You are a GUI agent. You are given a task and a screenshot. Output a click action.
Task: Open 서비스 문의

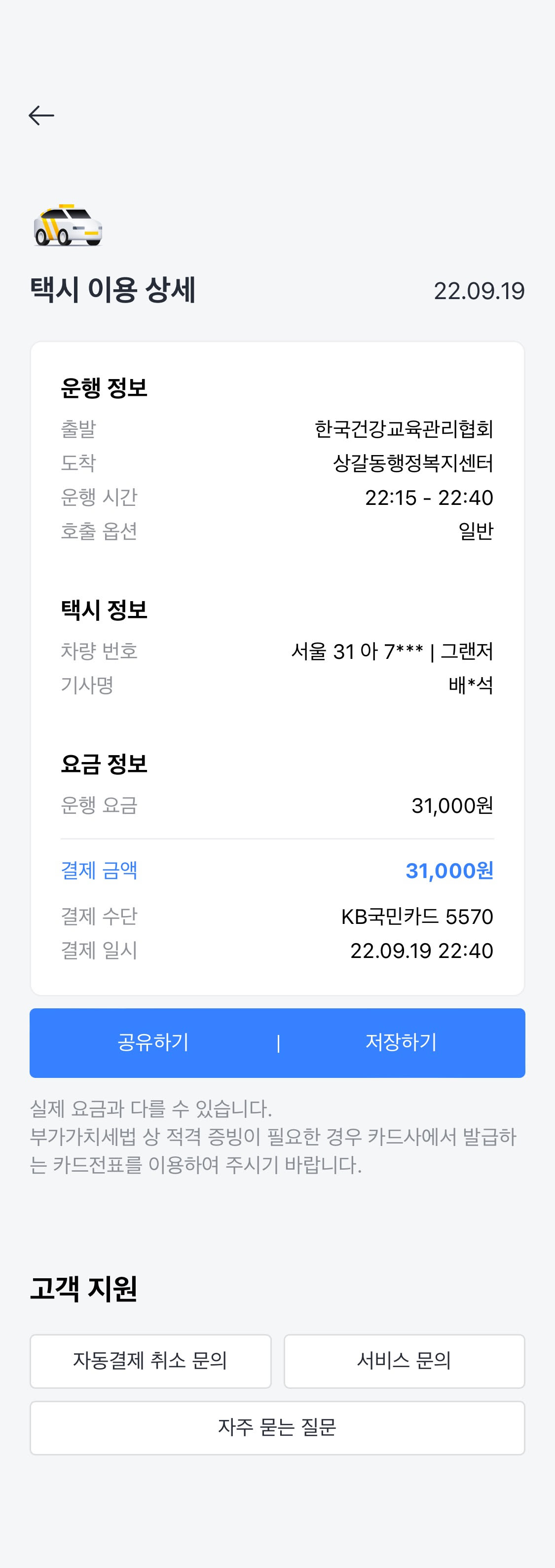tap(404, 1361)
